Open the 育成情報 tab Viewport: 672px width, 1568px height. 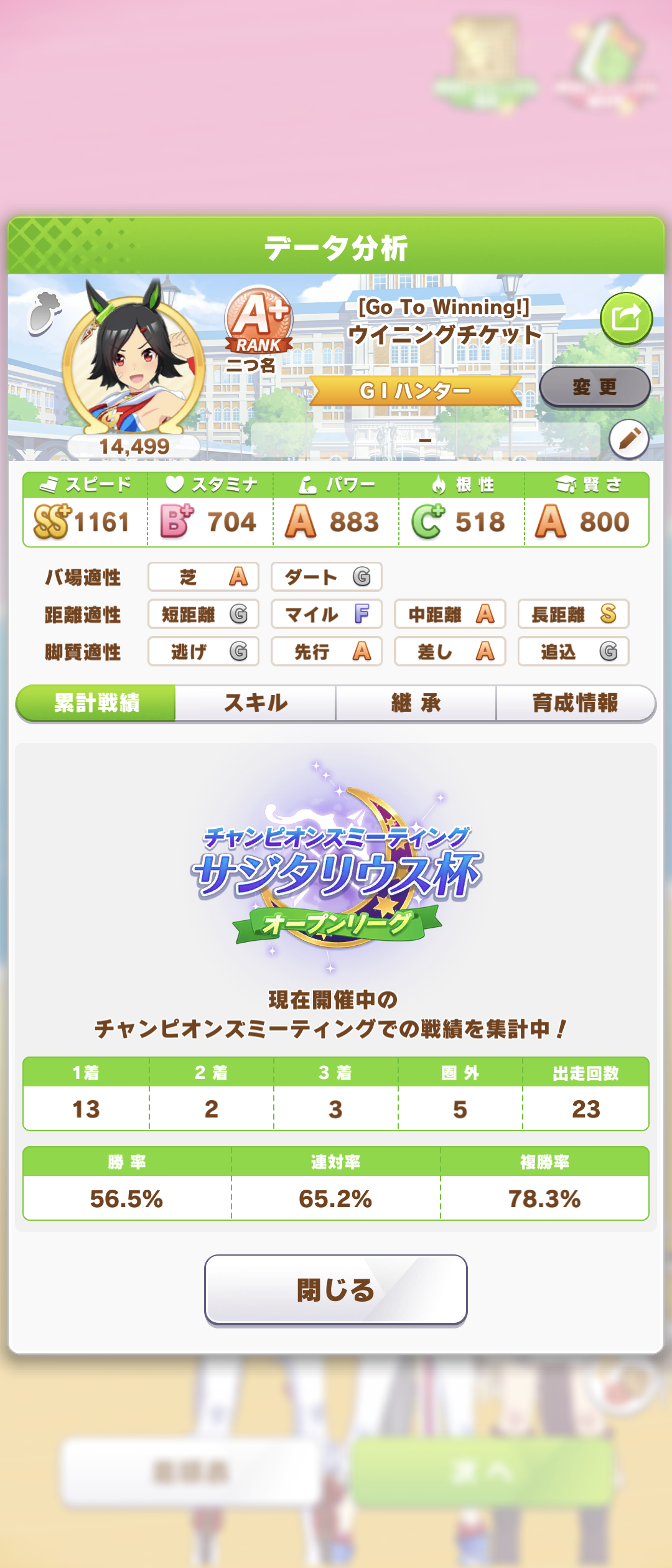pos(575,703)
